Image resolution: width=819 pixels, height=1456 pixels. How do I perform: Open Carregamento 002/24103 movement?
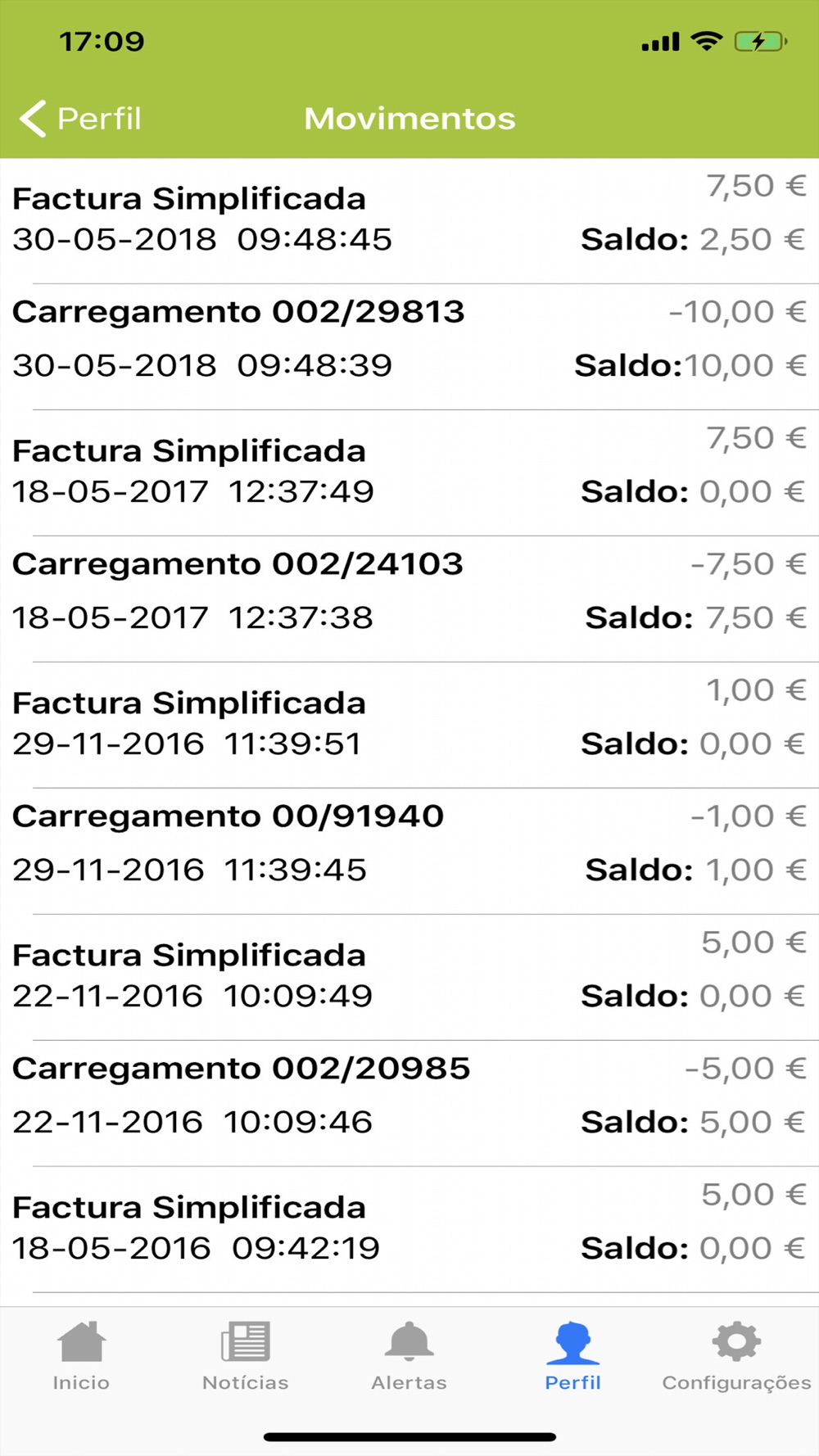pos(409,599)
